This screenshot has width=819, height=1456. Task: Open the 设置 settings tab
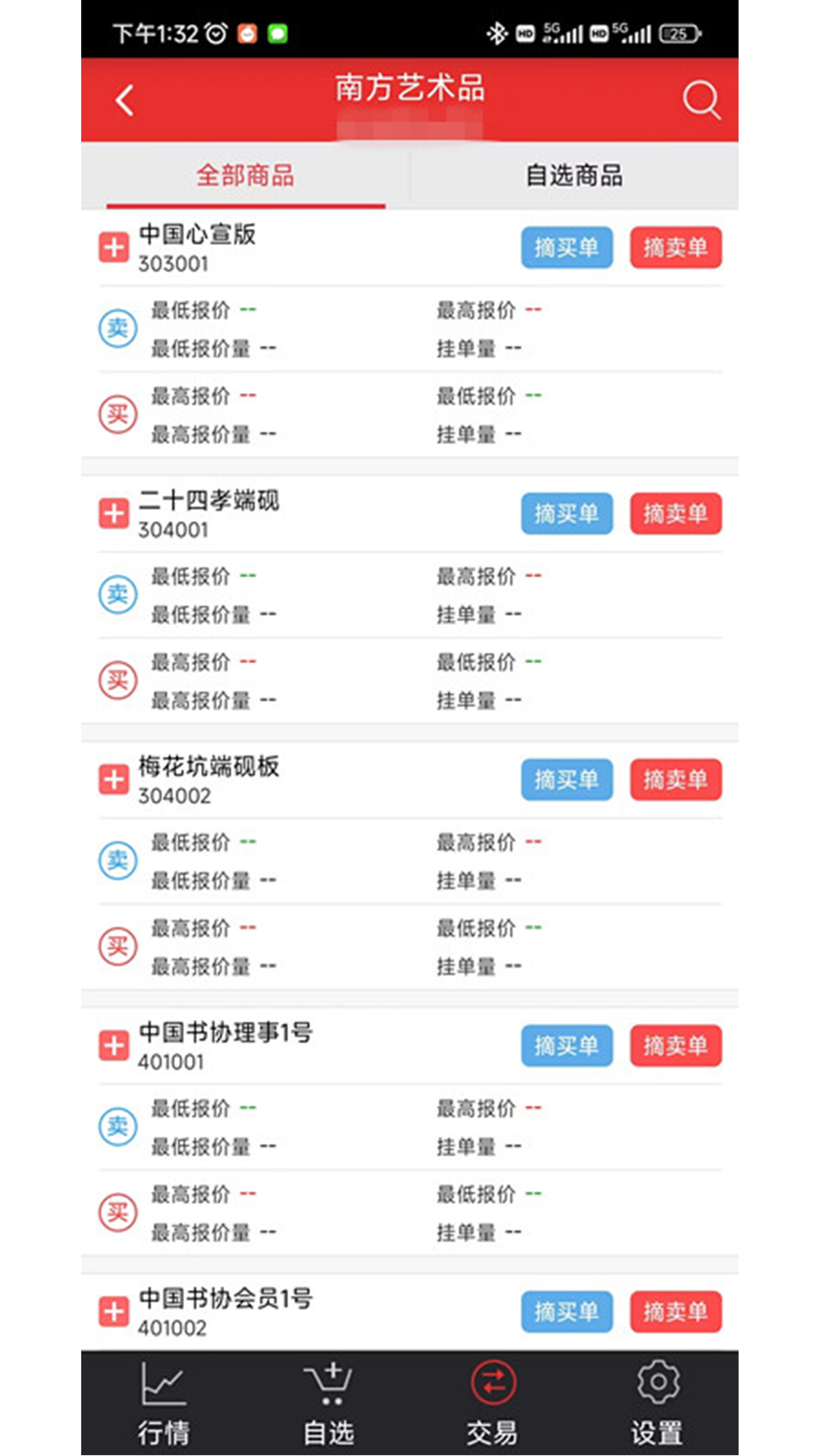(657, 1403)
